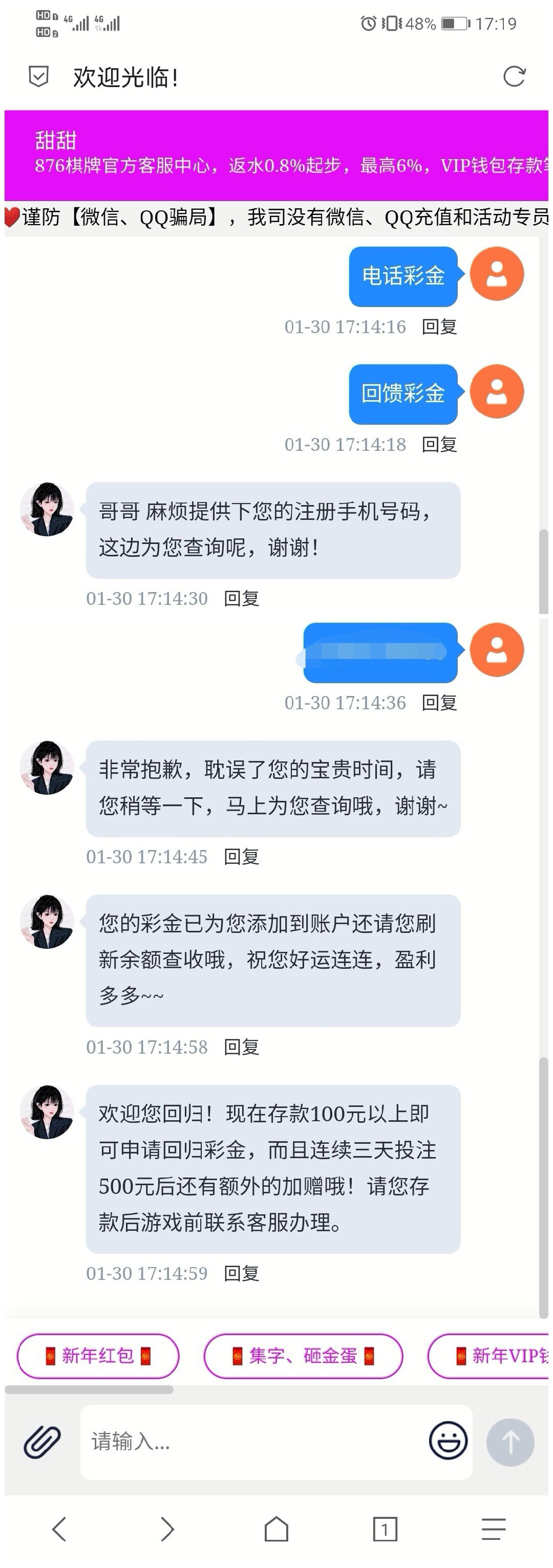Select the 集字、砸金蛋 quick chip
Image resolution: width=553 pixels, height=1568 pixels.
(303, 1356)
